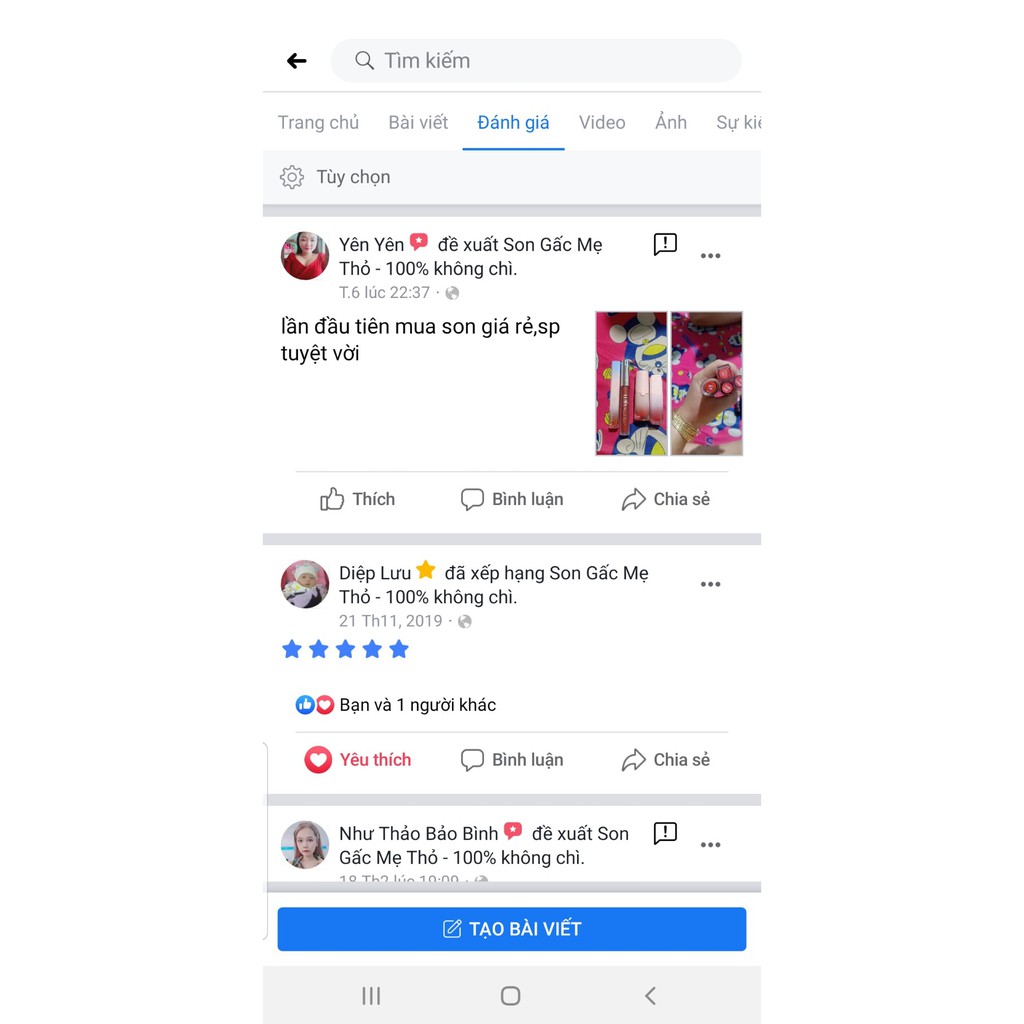This screenshot has height=1024, width=1024.
Task: Switch to the Trang chủ tab
Action: pyautogui.click(x=318, y=122)
